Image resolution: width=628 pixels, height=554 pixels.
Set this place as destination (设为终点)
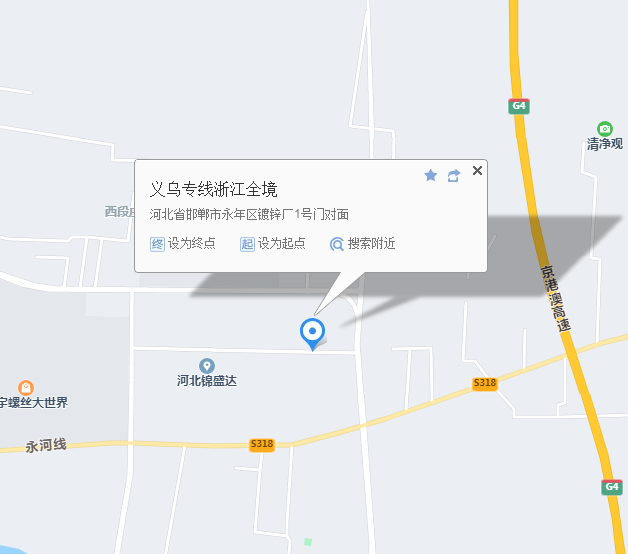coord(183,243)
